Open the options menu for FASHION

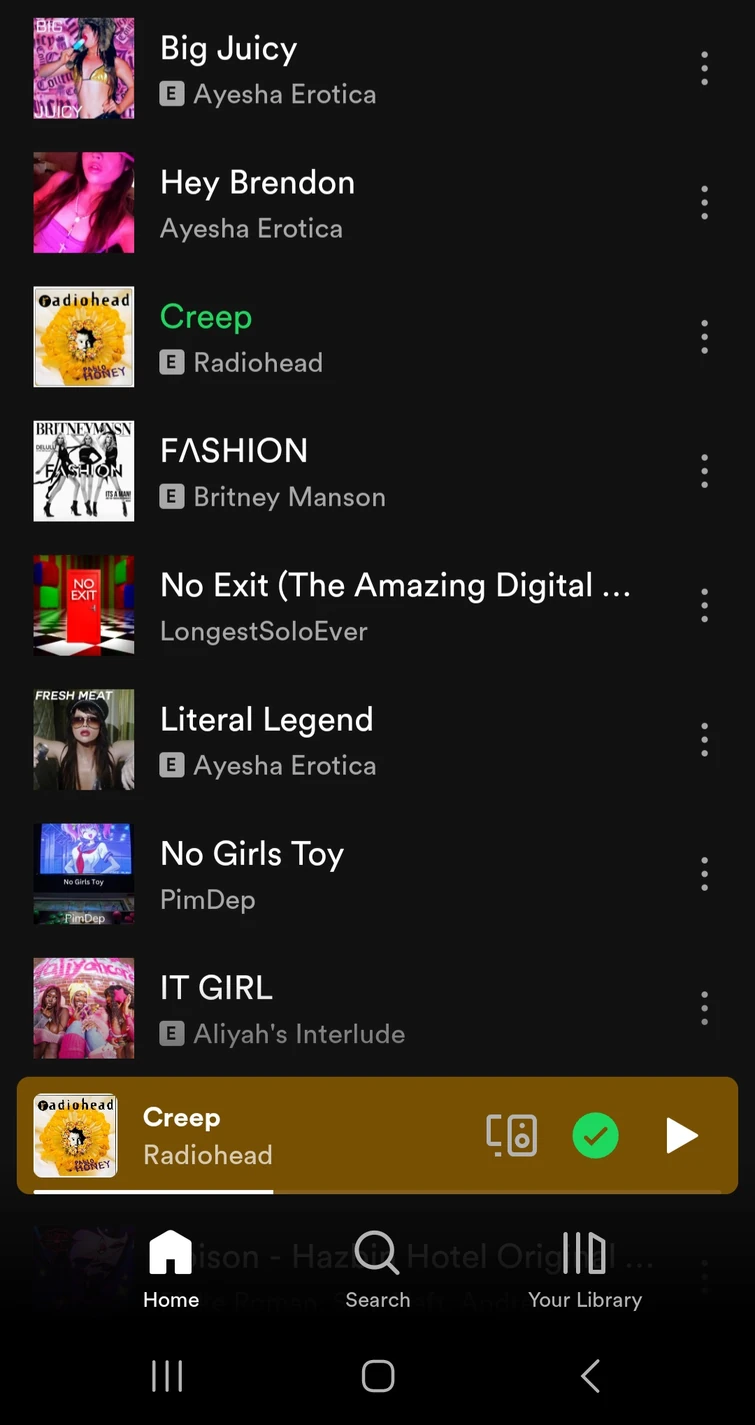[704, 471]
